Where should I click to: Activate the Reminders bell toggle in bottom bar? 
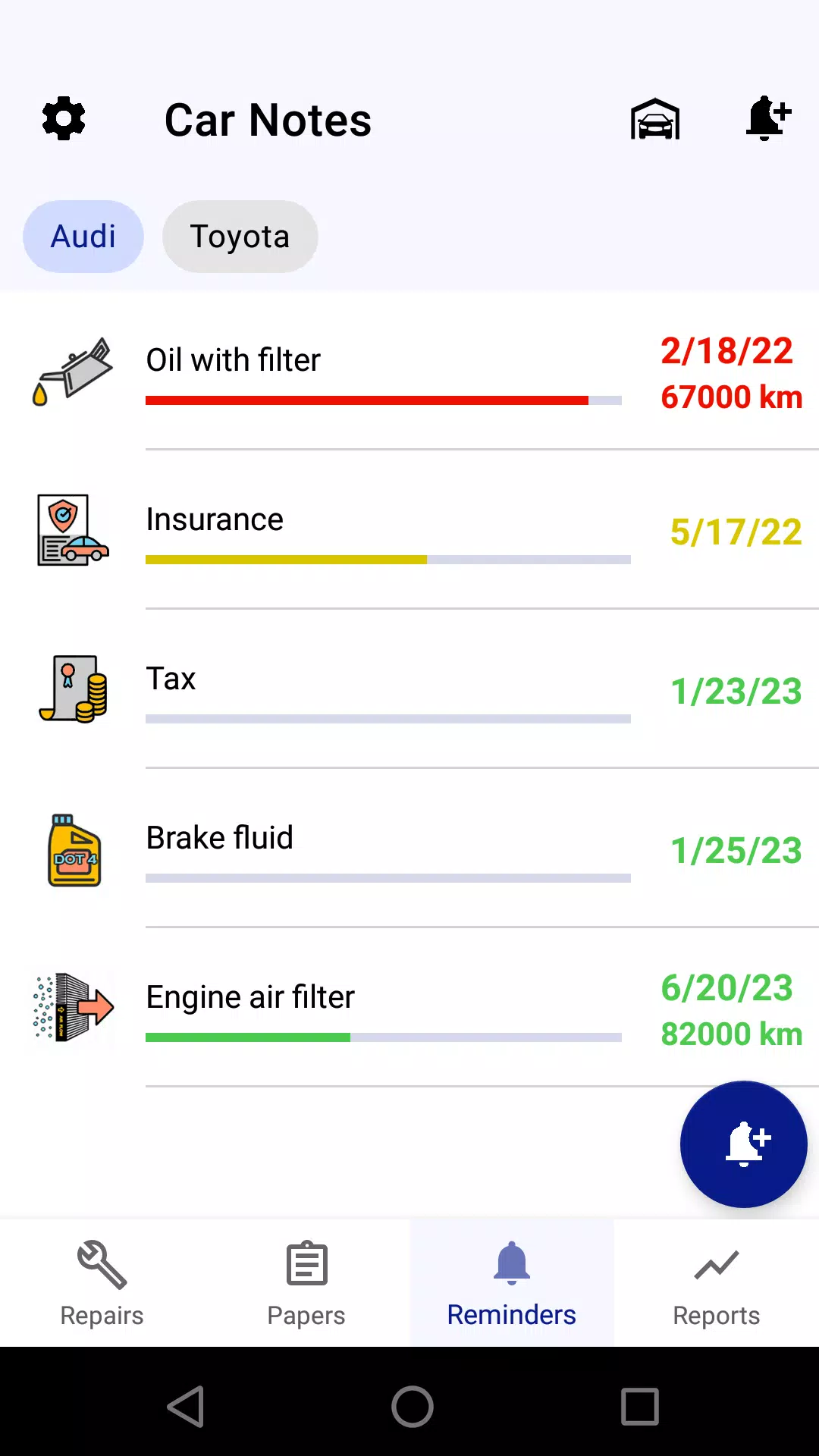click(511, 1282)
